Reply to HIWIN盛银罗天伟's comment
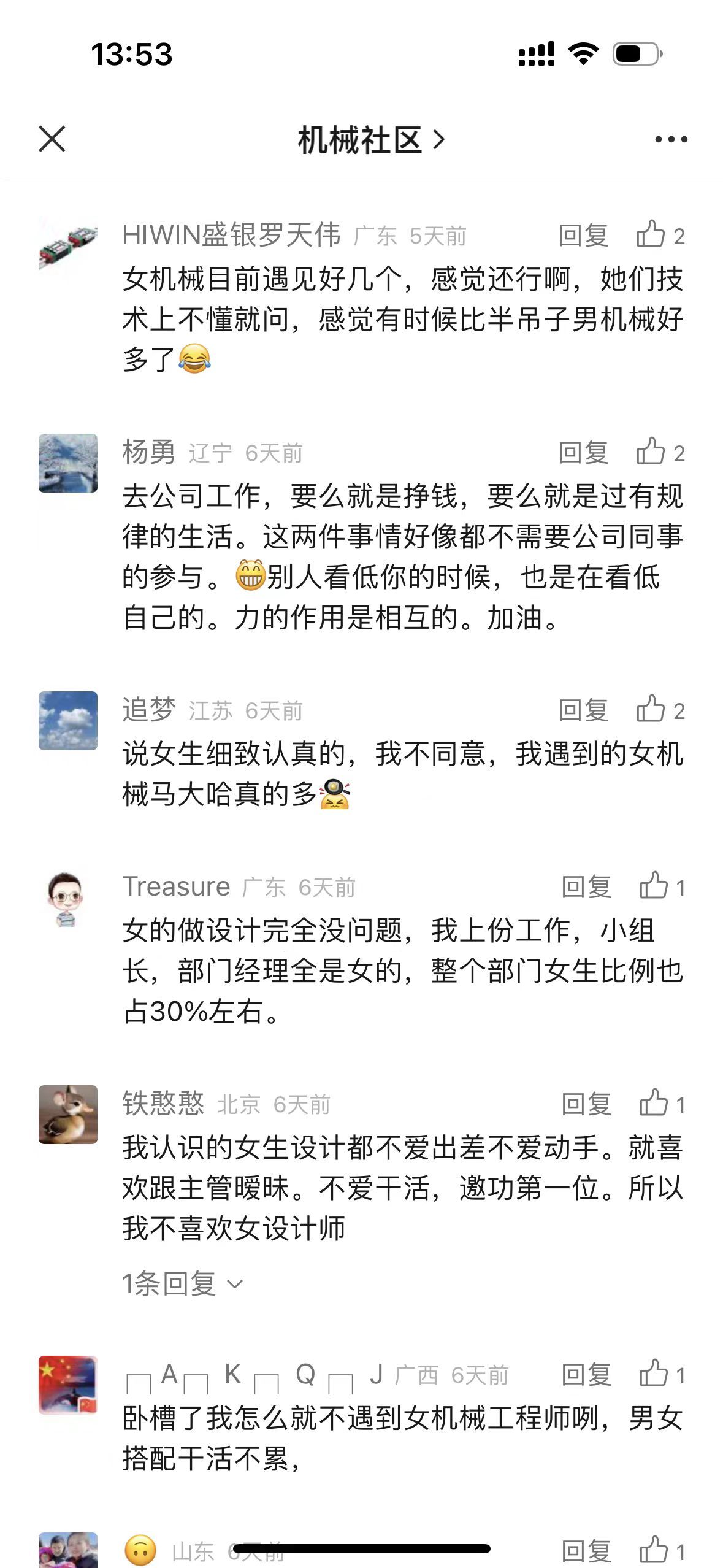Screen dimensions: 723x1568 click(583, 236)
